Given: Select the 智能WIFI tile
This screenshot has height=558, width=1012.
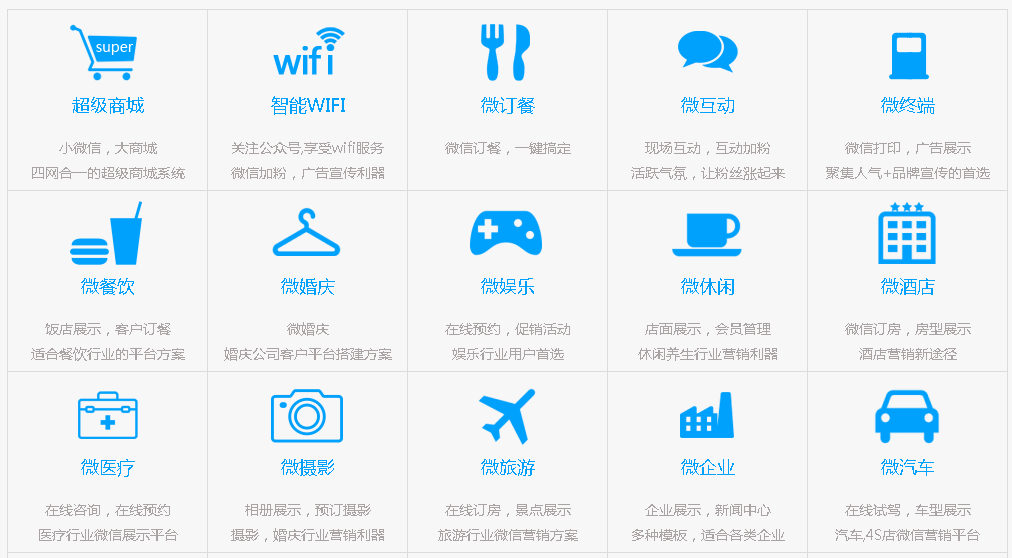Looking at the screenshot, I should pos(307,104).
